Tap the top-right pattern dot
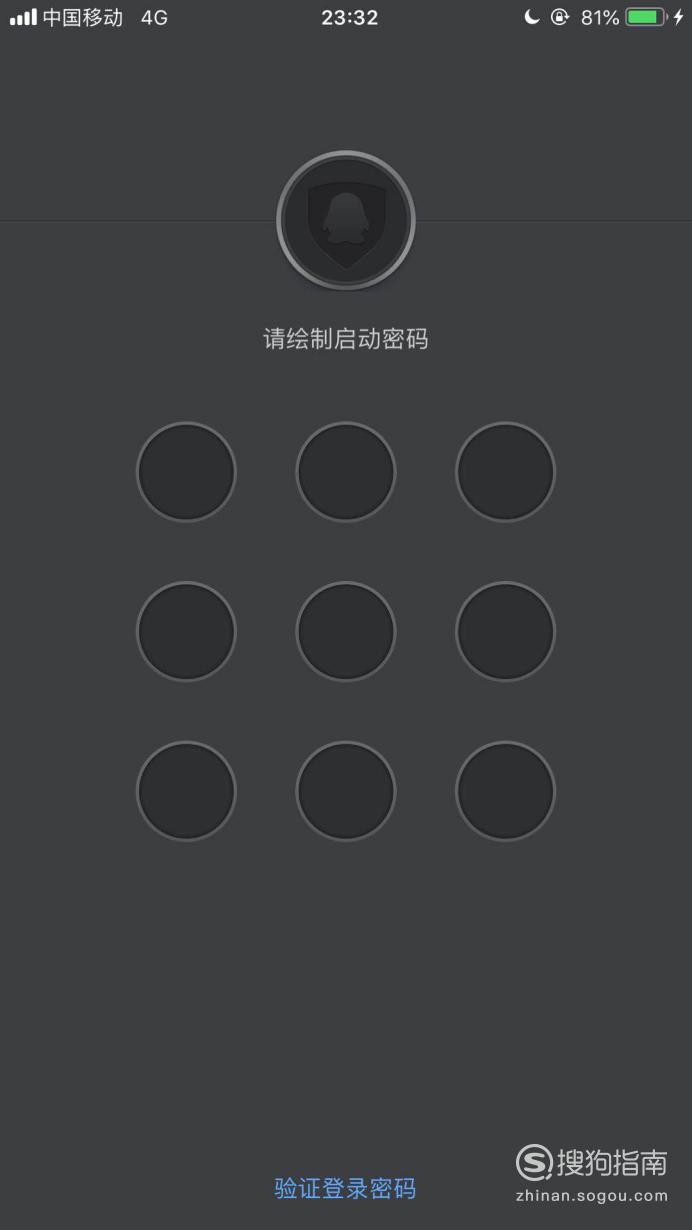 [505, 471]
